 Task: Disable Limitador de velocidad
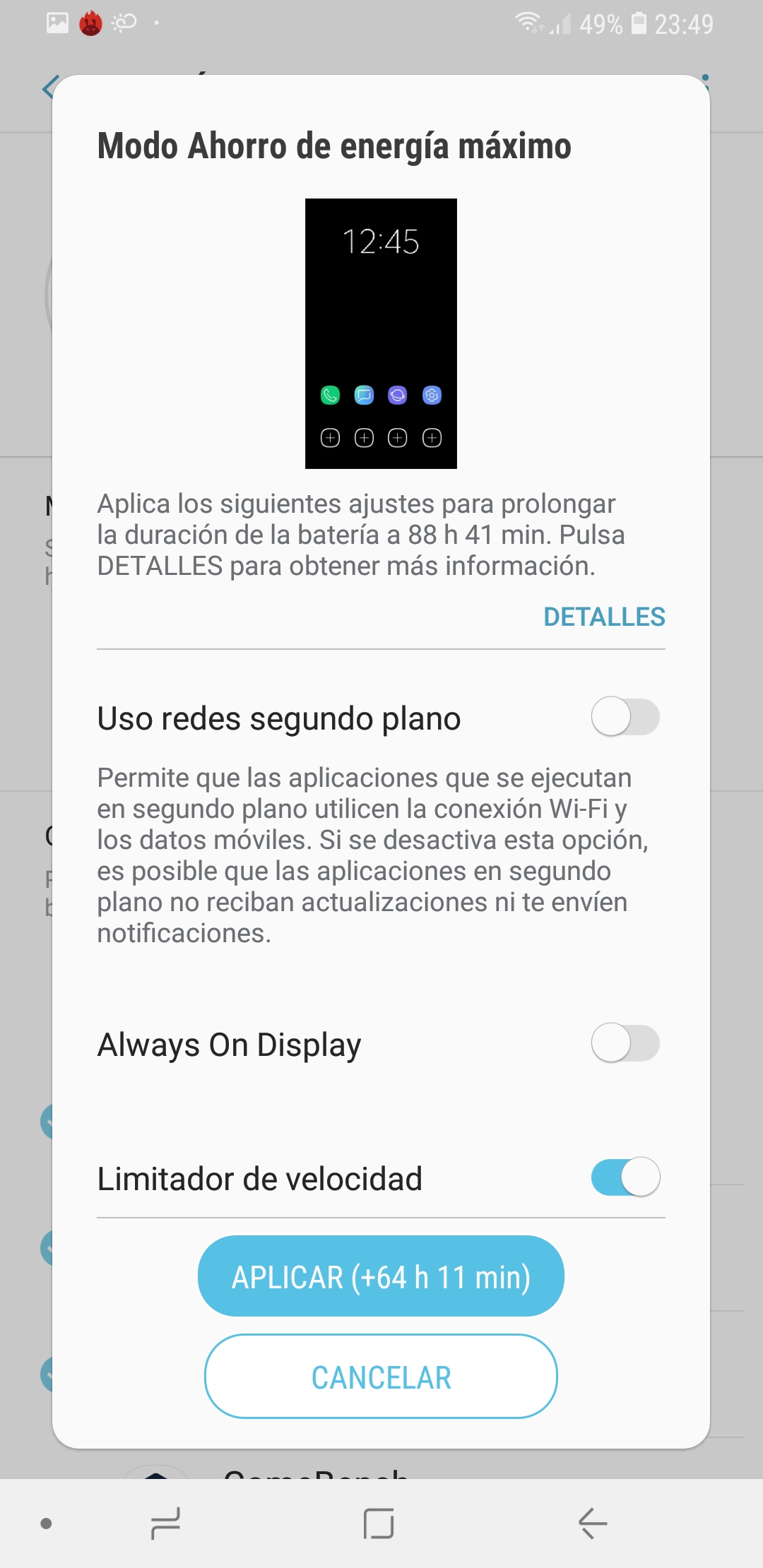[x=625, y=1177]
